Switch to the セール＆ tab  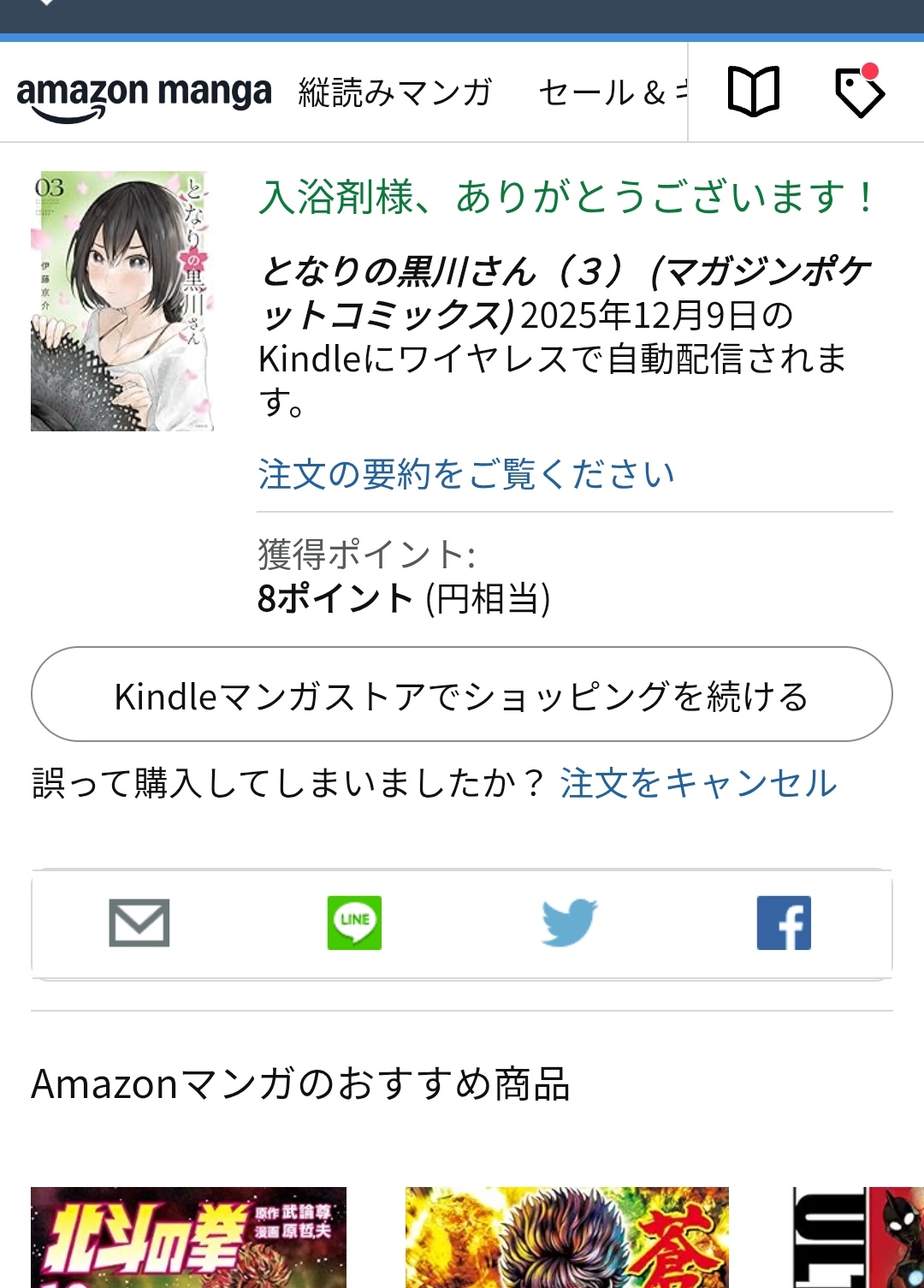612,92
